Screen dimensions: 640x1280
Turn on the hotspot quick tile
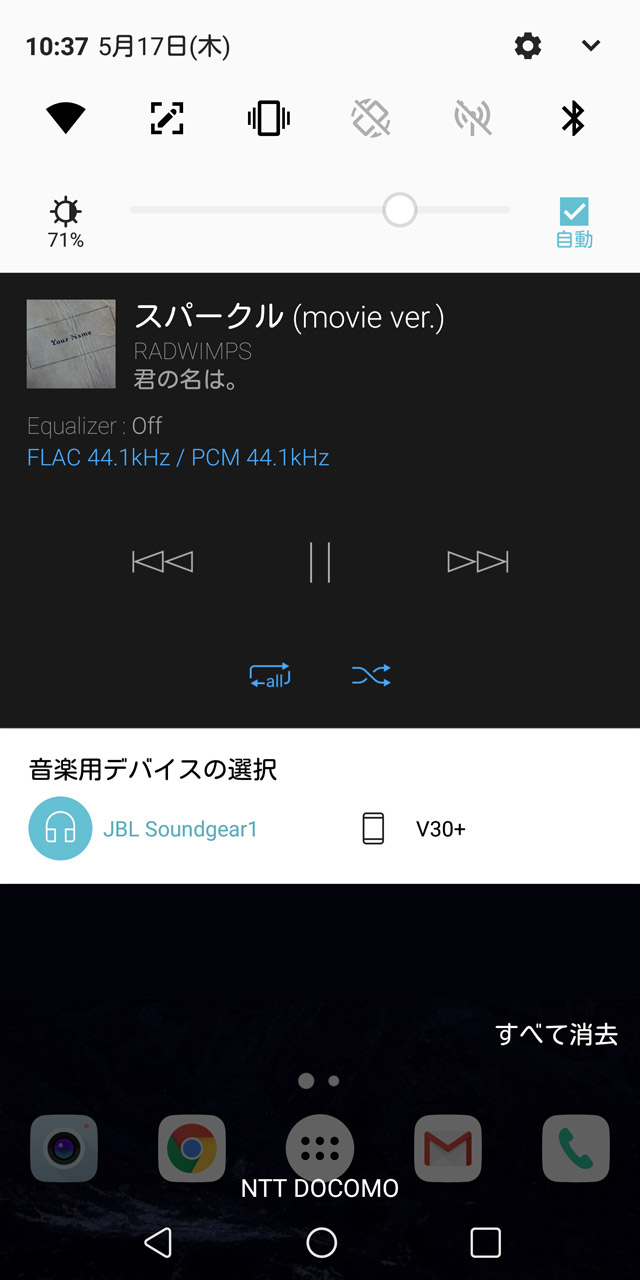pos(473,119)
